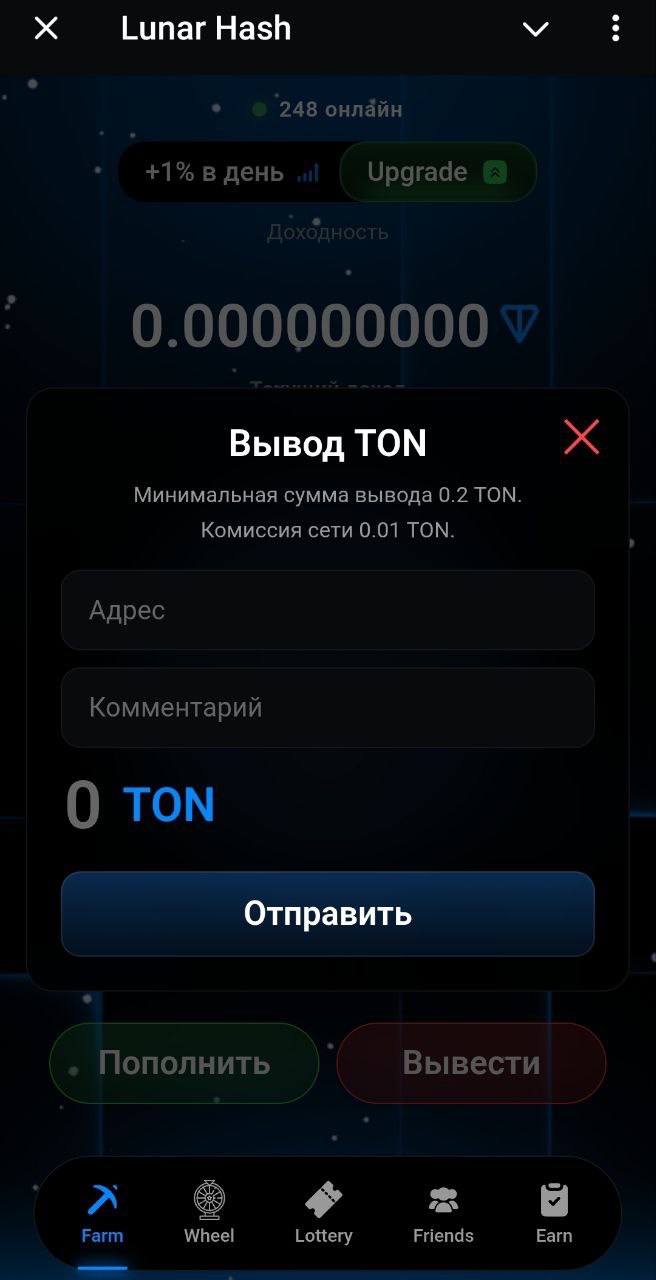Open the Farm tab
The height and width of the screenshot is (1280, 656).
[102, 1213]
